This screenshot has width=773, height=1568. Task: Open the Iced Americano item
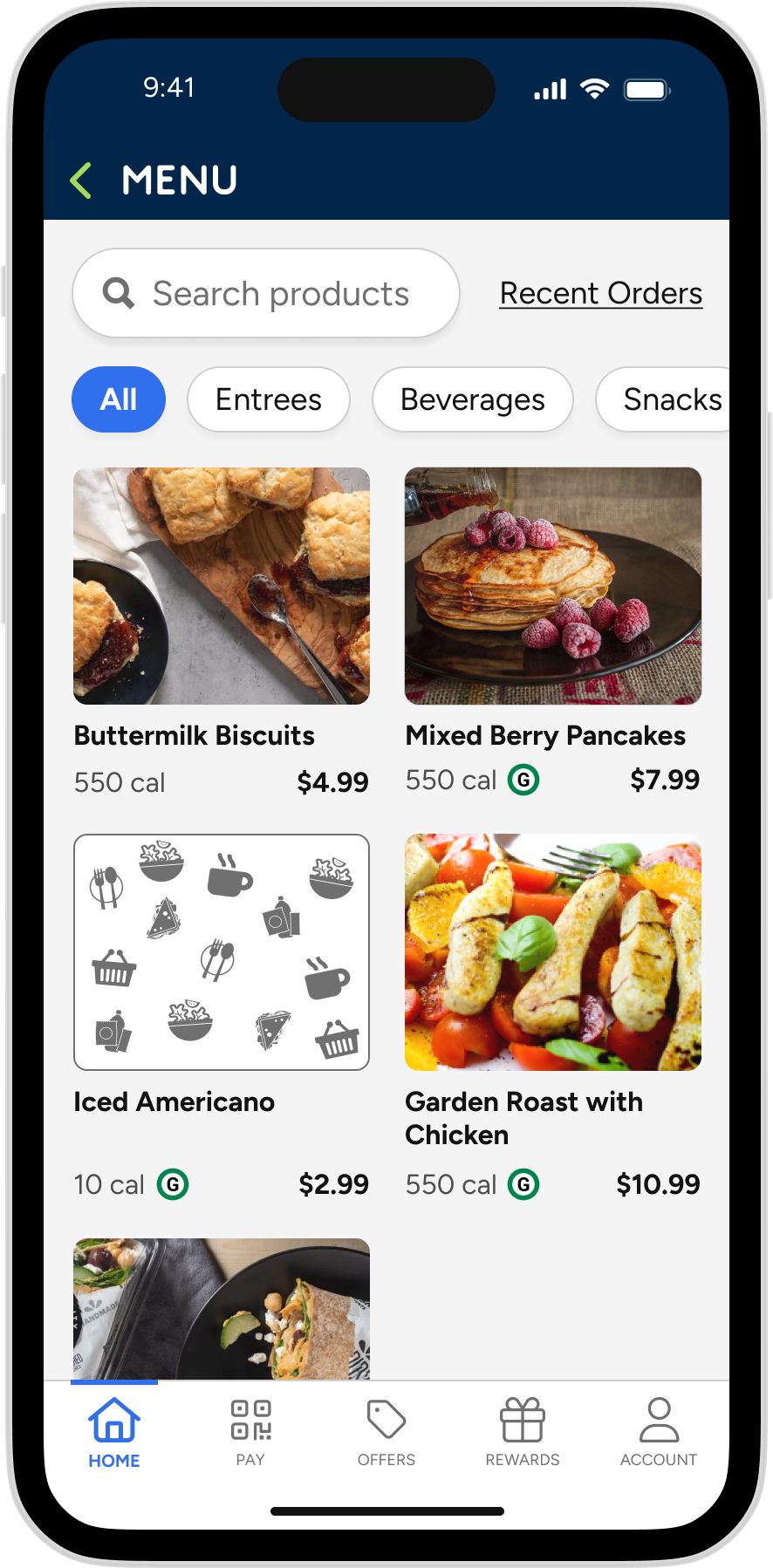(222, 952)
